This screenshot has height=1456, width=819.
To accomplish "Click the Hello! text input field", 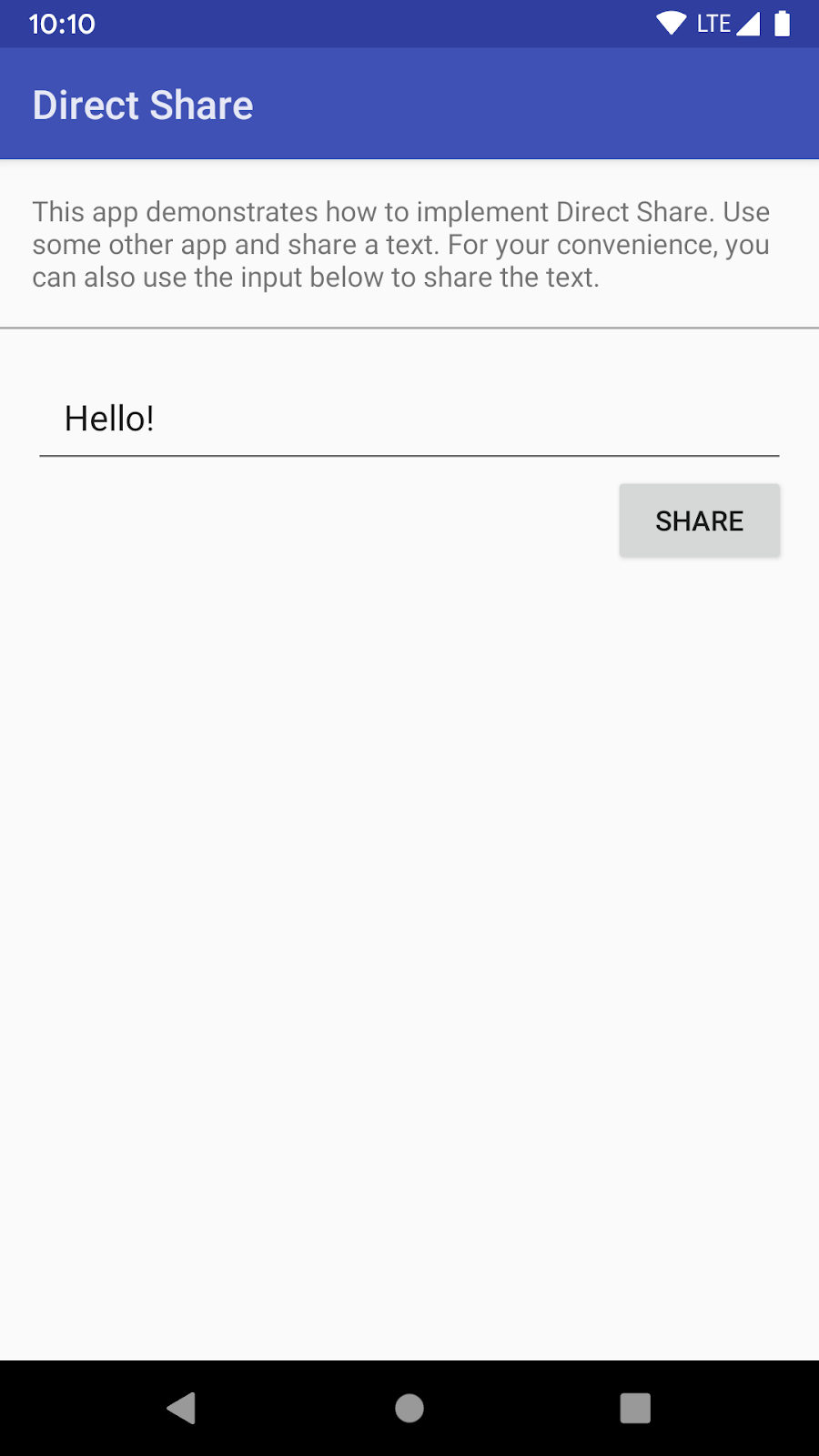I will pos(409,420).
